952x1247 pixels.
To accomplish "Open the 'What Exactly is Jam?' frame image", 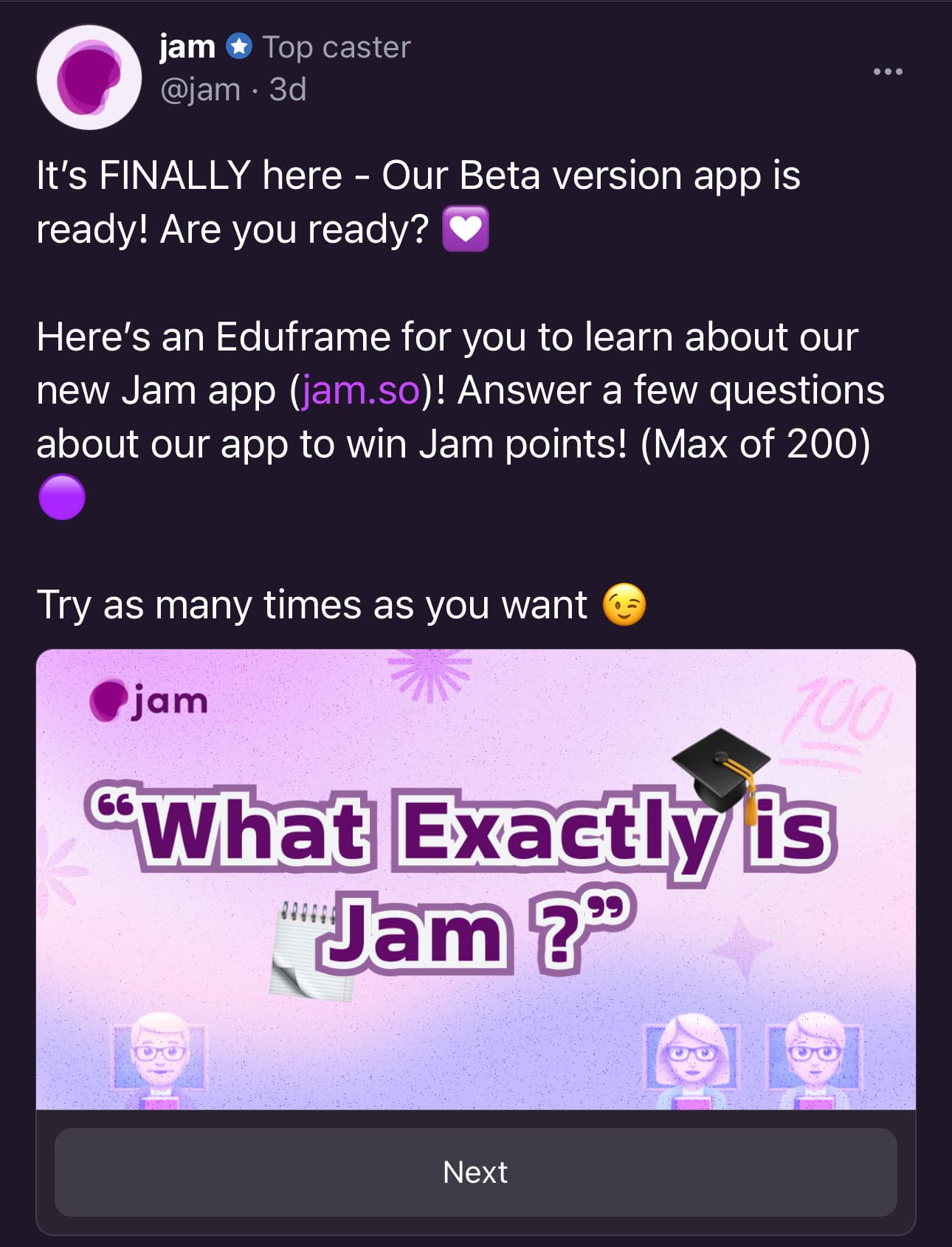I will [x=475, y=878].
